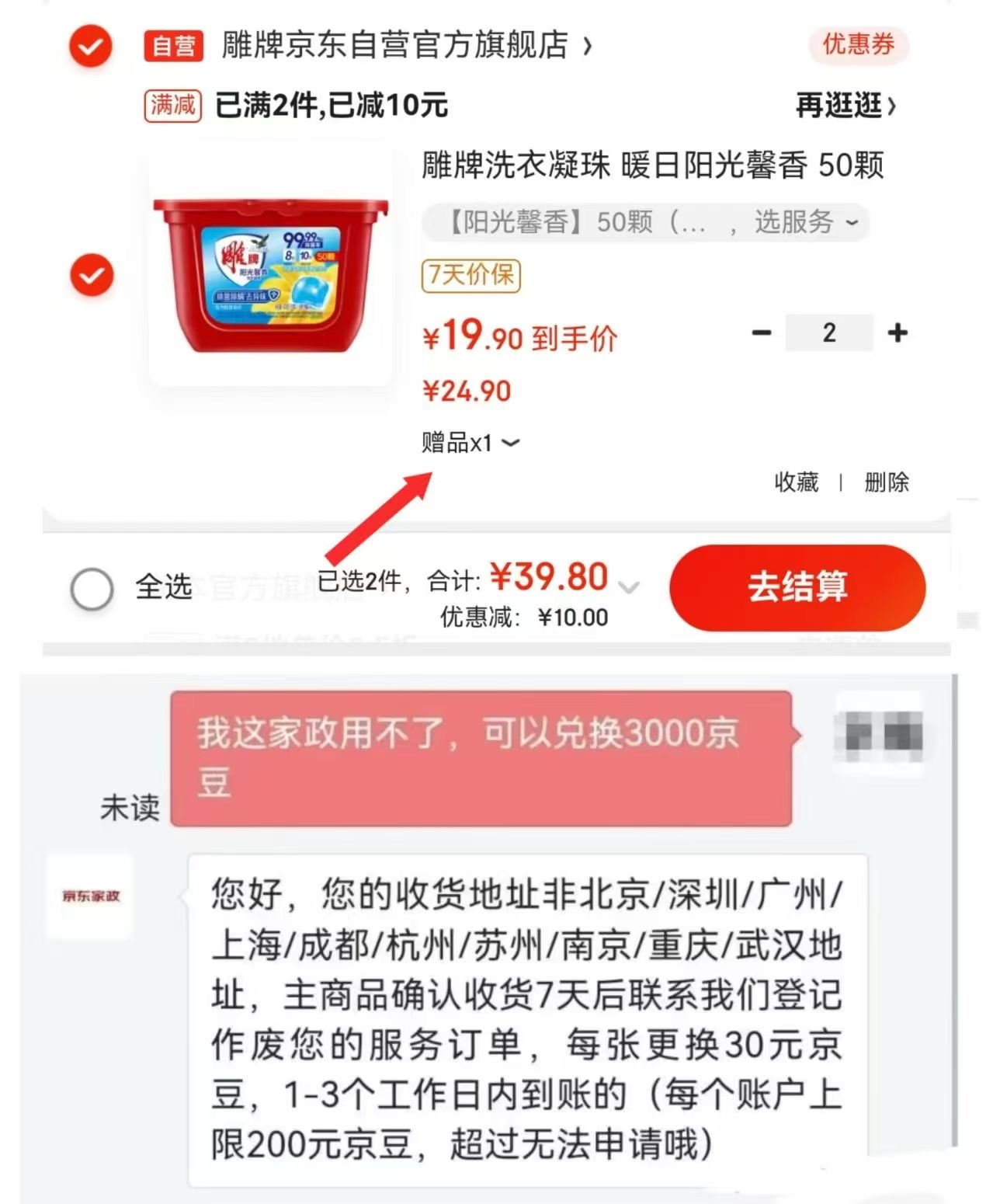Expand the 赠品x1 gift details

coord(470,443)
